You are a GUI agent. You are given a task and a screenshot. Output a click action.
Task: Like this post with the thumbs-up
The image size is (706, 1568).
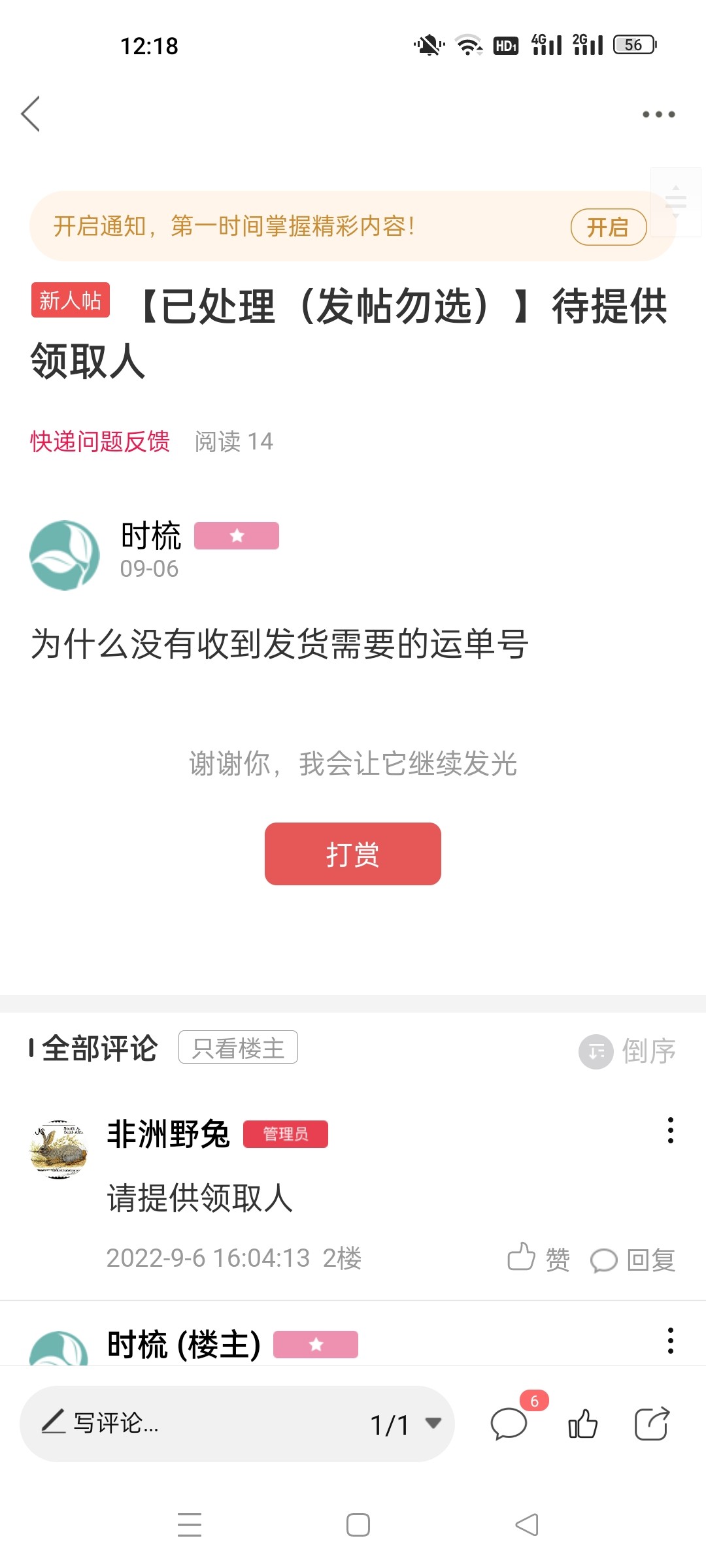pos(582,1424)
